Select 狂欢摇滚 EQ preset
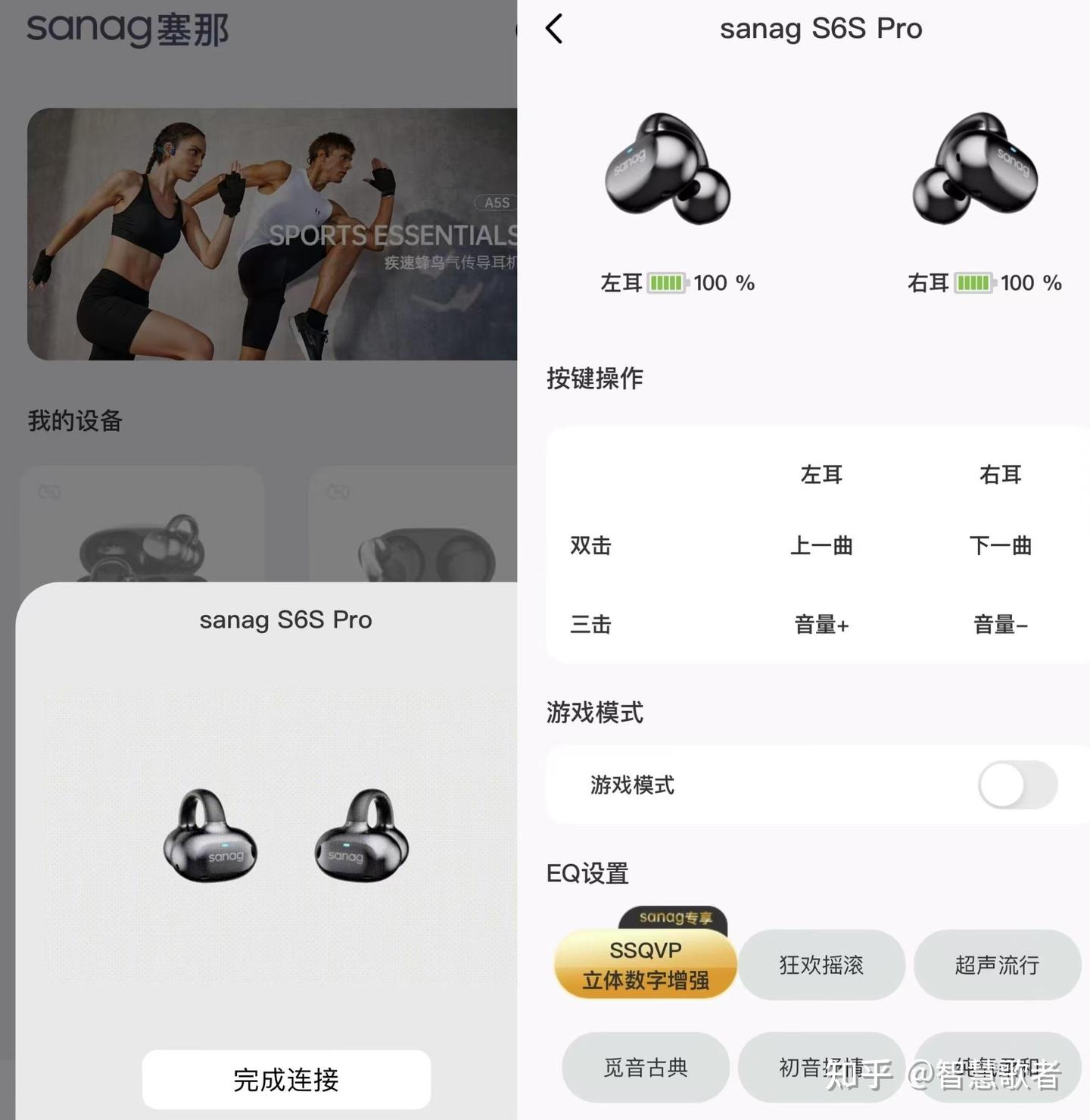Screen dimensions: 1090x1120 click(821, 965)
